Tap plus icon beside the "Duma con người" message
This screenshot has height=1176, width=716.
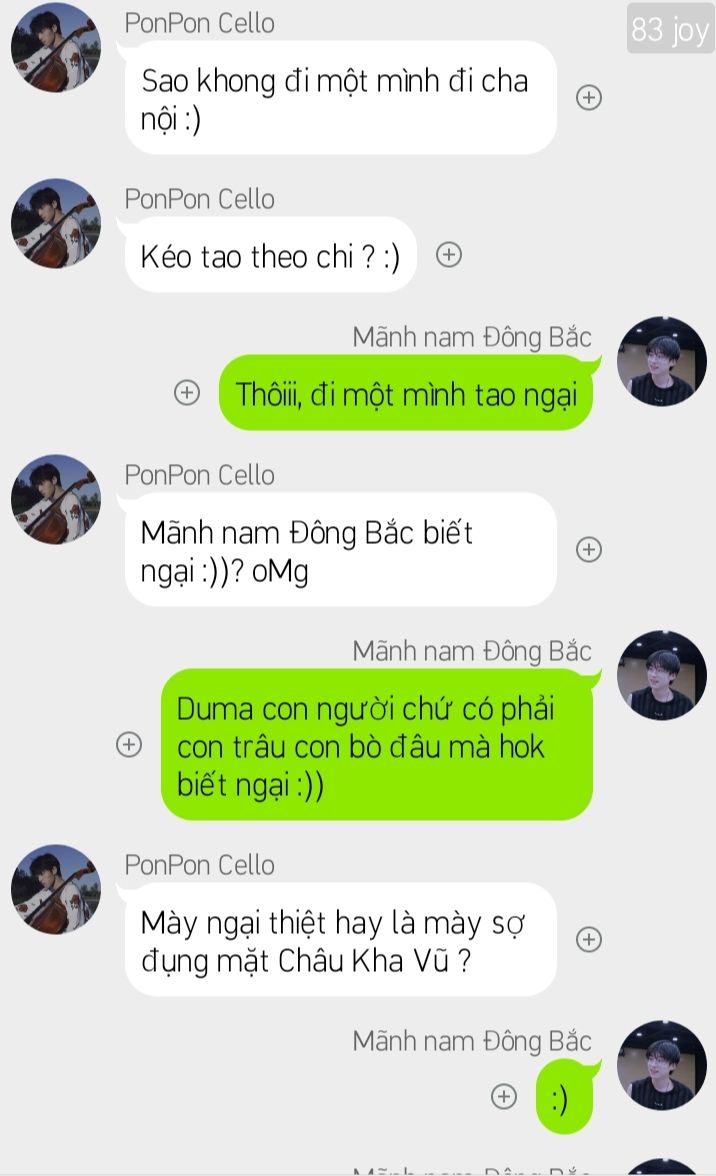pos(129,745)
